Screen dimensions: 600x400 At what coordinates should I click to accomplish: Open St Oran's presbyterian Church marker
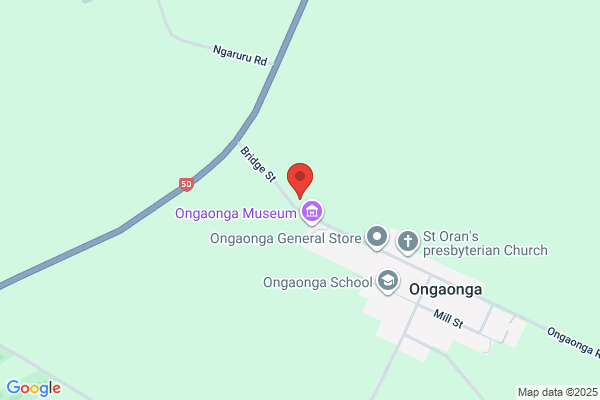point(408,242)
